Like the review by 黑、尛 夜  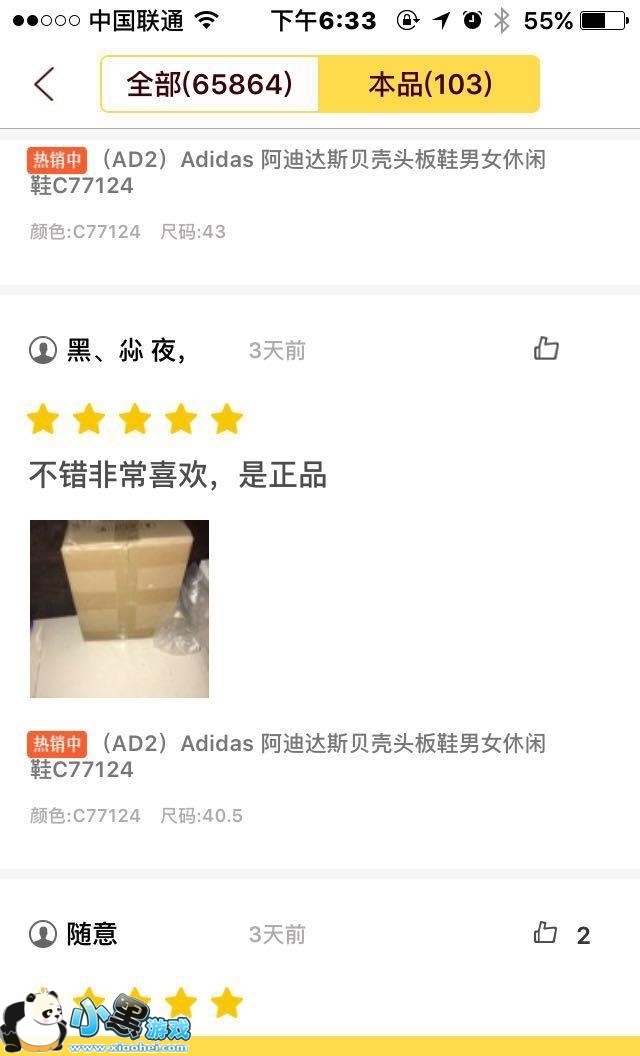pos(546,349)
